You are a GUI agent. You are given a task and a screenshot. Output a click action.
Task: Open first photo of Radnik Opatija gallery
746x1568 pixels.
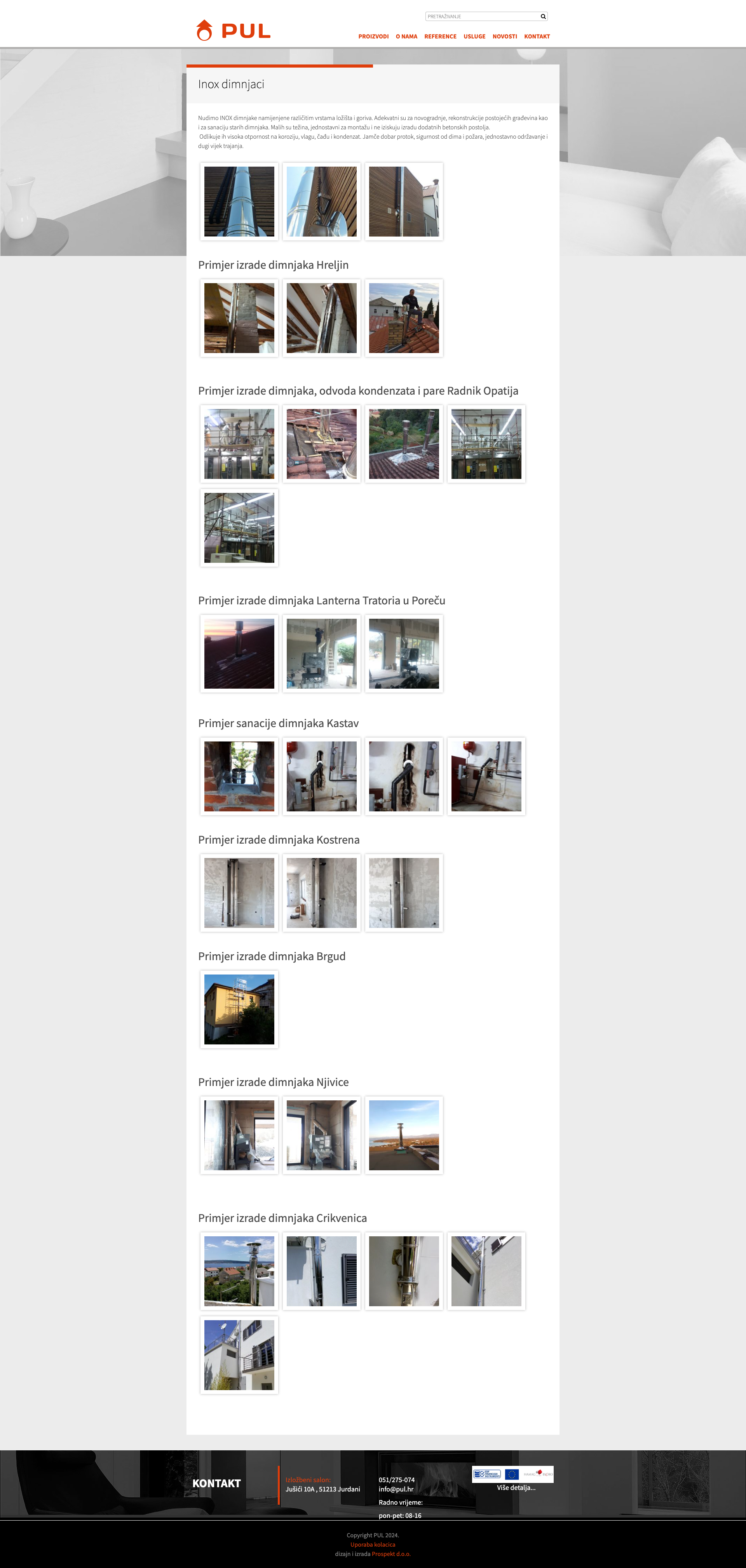239,444
